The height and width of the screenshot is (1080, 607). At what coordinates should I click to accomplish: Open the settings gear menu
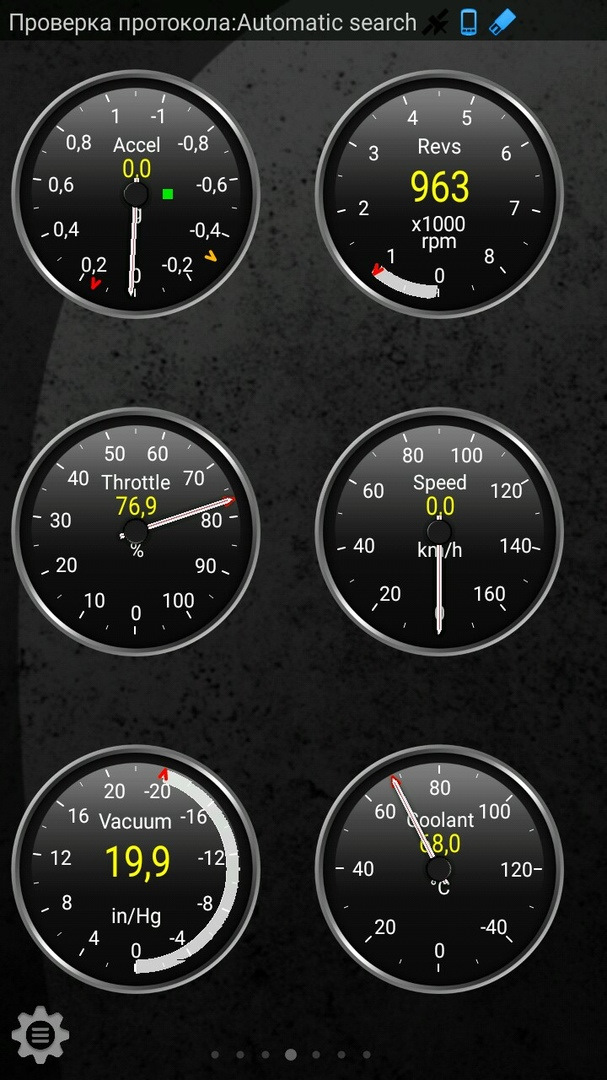(x=40, y=1035)
